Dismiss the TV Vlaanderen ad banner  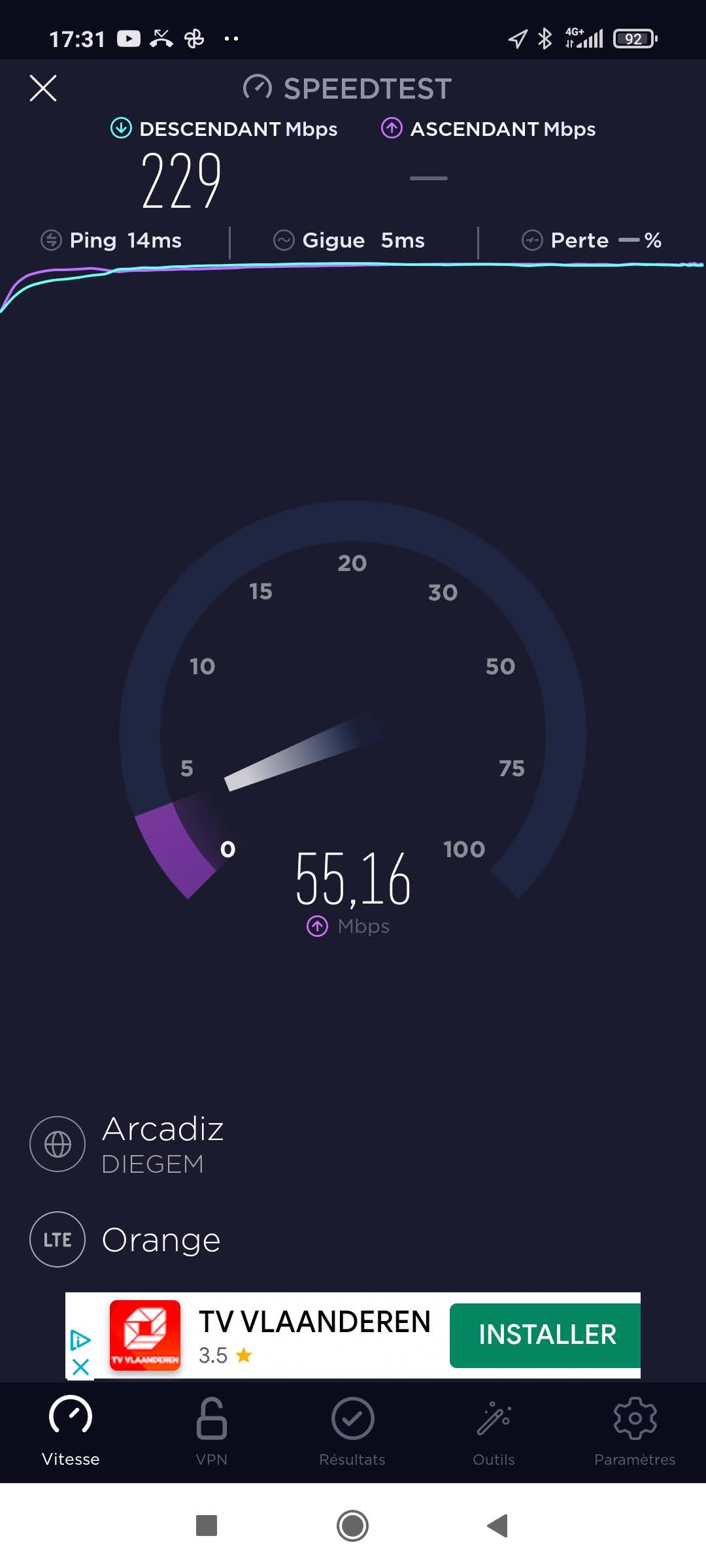(x=80, y=1366)
